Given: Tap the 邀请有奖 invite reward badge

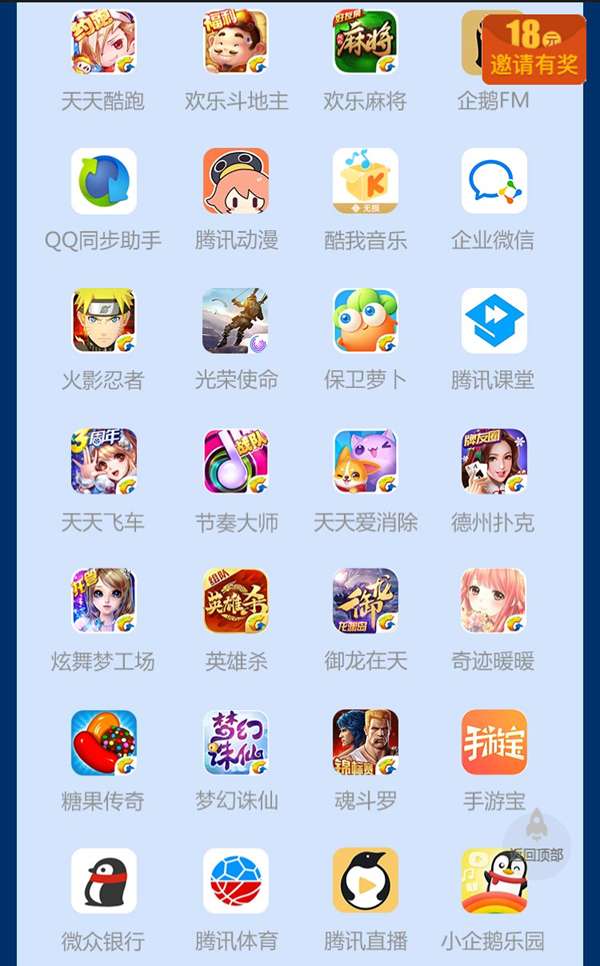Looking at the screenshot, I should pos(534,49).
